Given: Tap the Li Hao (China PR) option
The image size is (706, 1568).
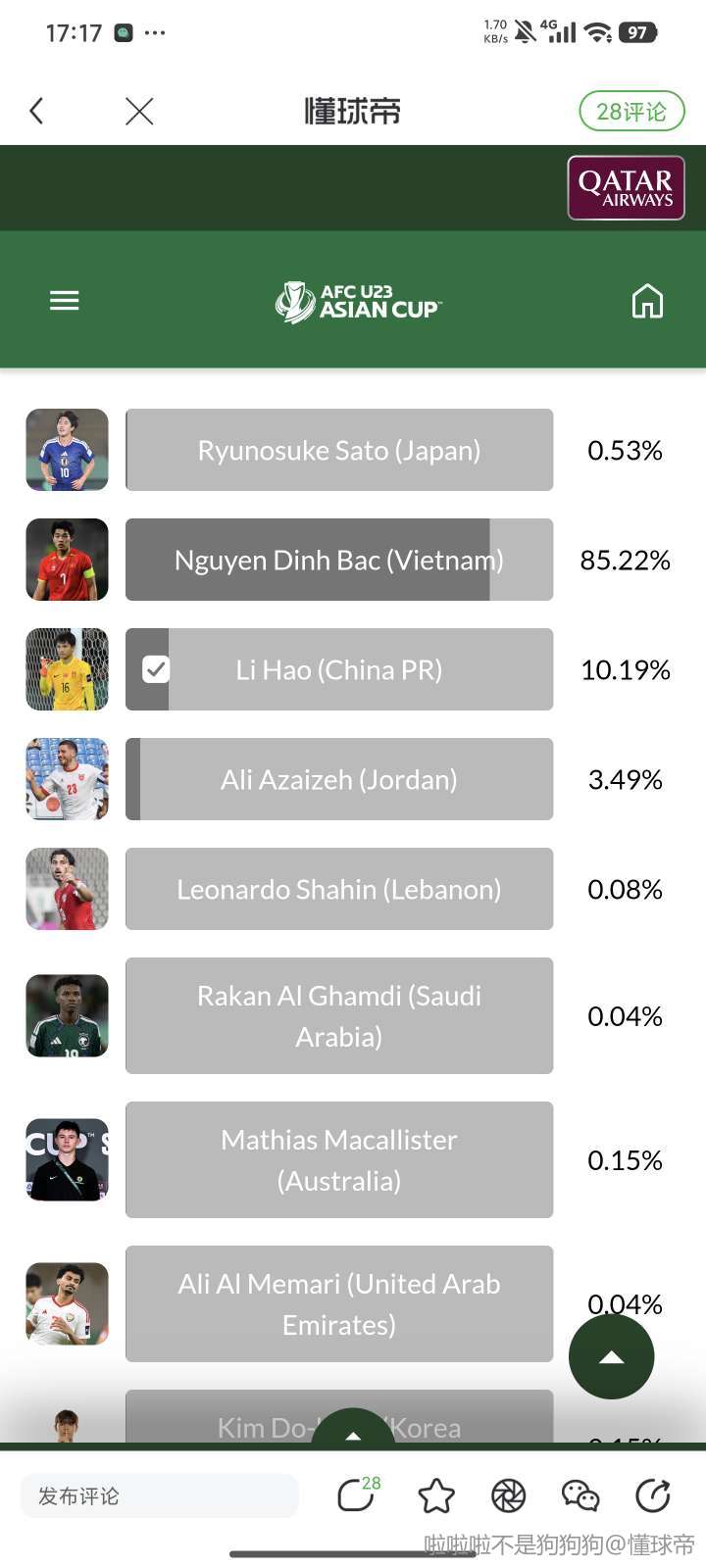Looking at the screenshot, I should click(x=339, y=669).
